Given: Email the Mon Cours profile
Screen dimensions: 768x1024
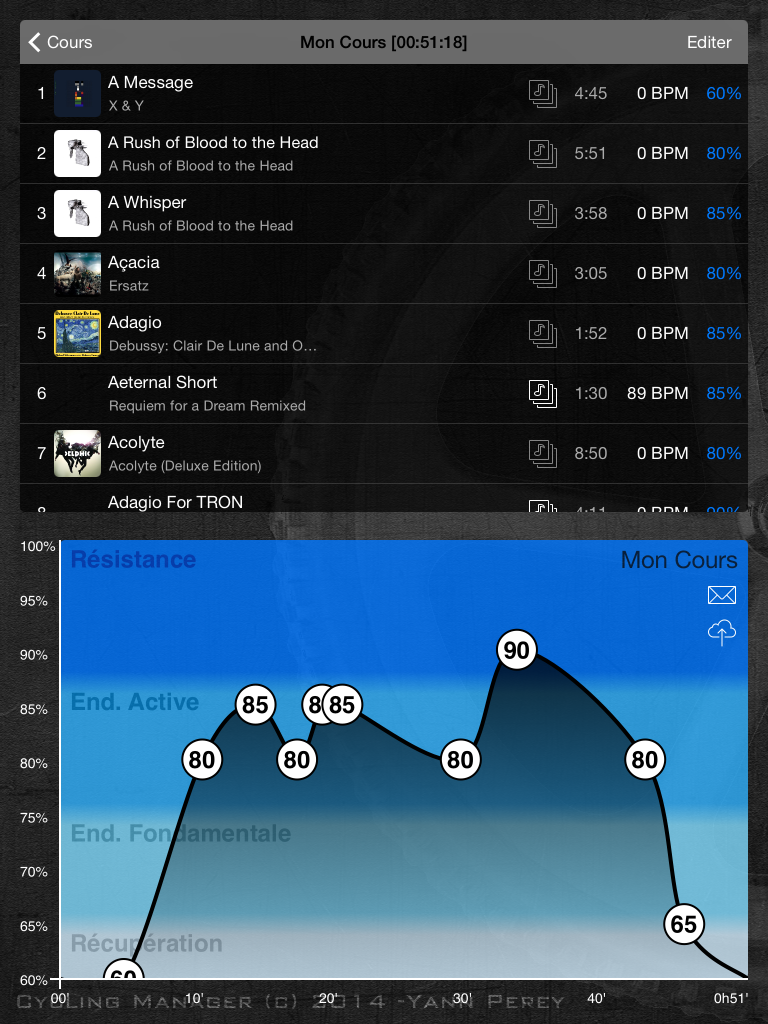Looking at the screenshot, I should [721, 596].
